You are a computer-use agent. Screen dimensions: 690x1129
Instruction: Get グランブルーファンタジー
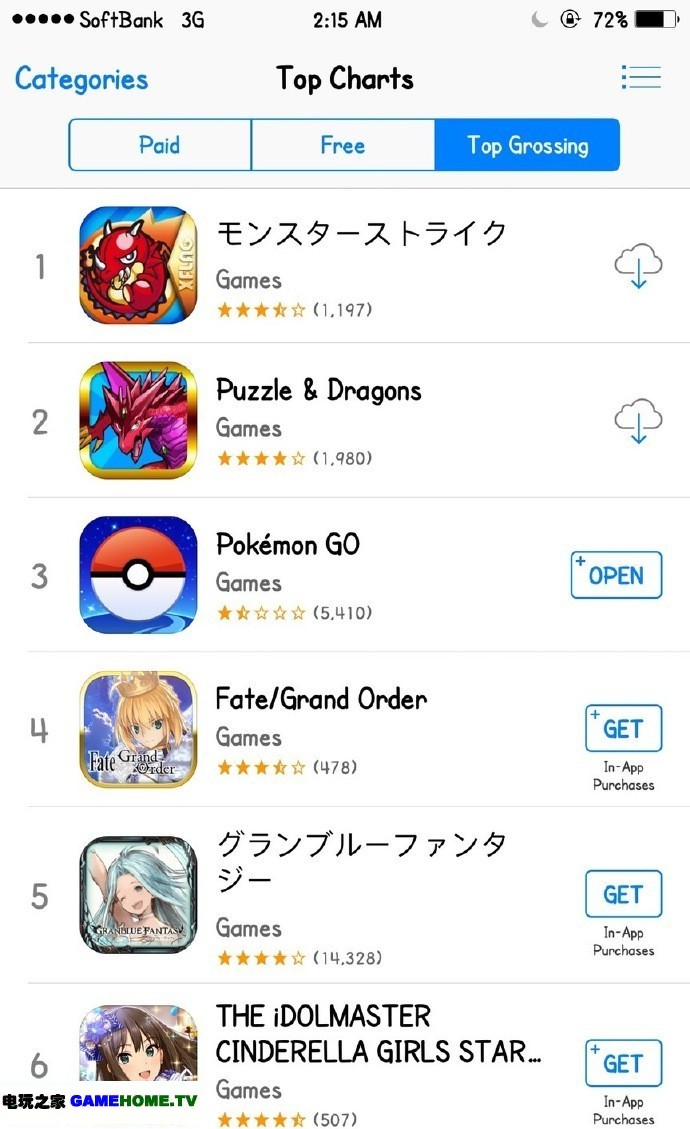pyautogui.click(x=623, y=894)
